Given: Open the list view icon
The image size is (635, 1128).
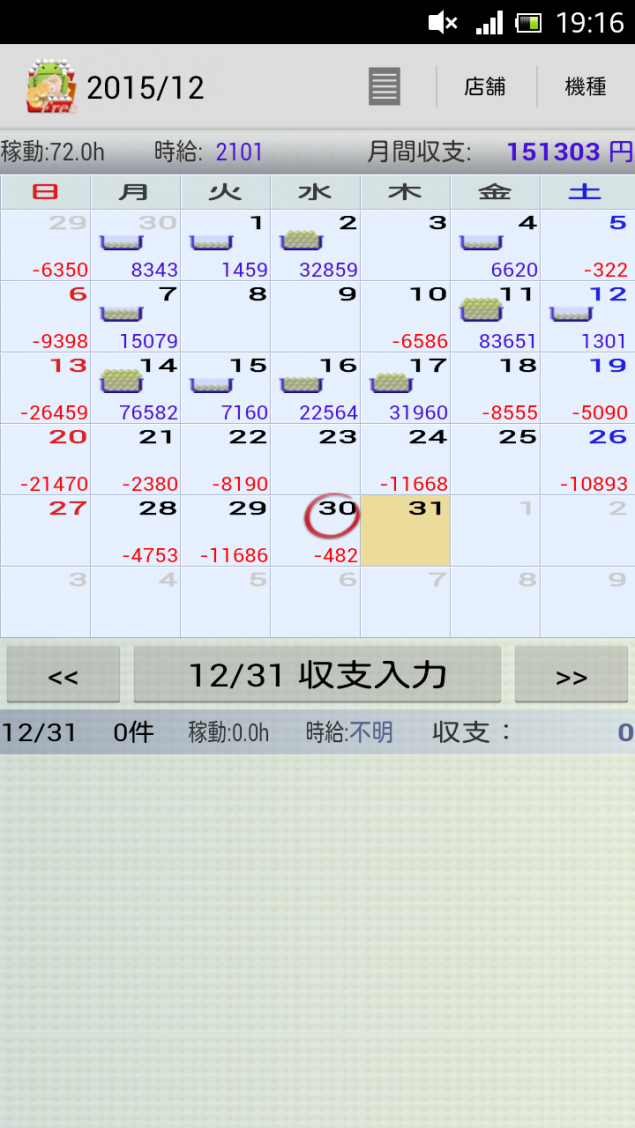Looking at the screenshot, I should 384,87.
